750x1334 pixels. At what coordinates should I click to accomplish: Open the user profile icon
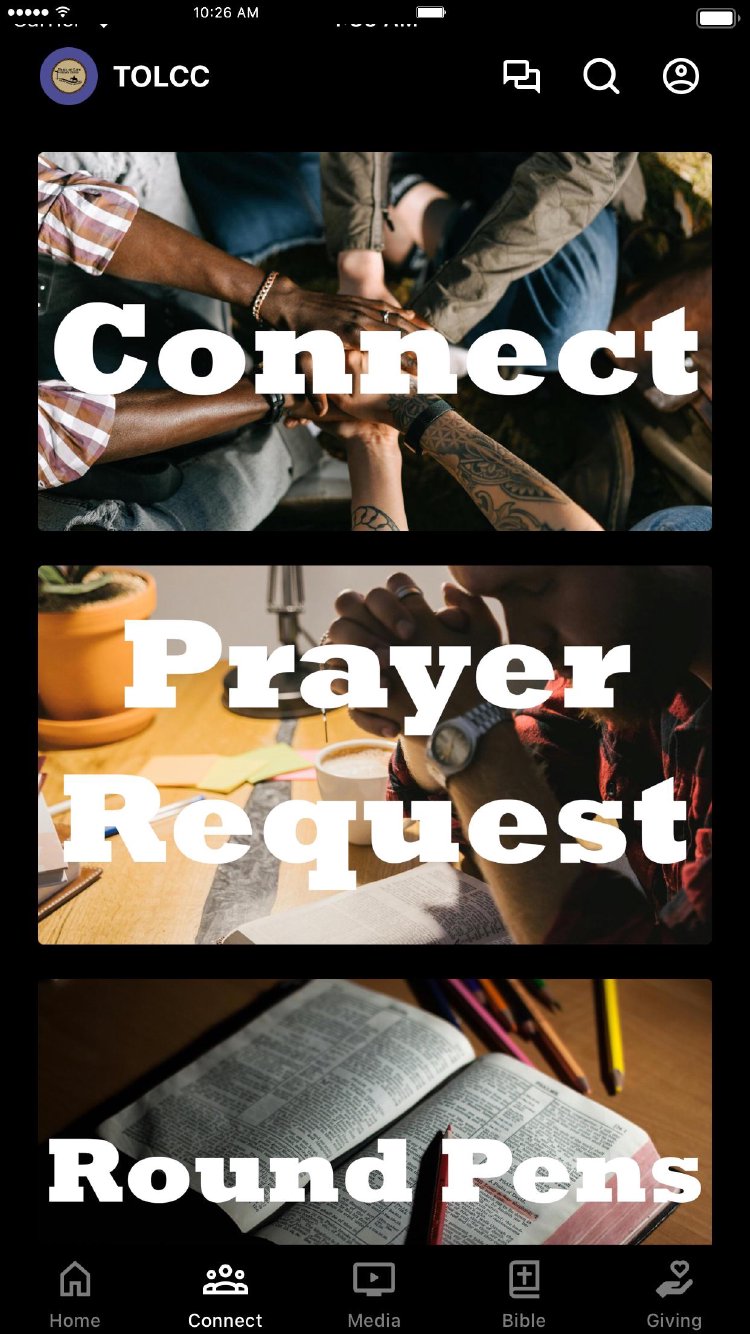[681, 77]
